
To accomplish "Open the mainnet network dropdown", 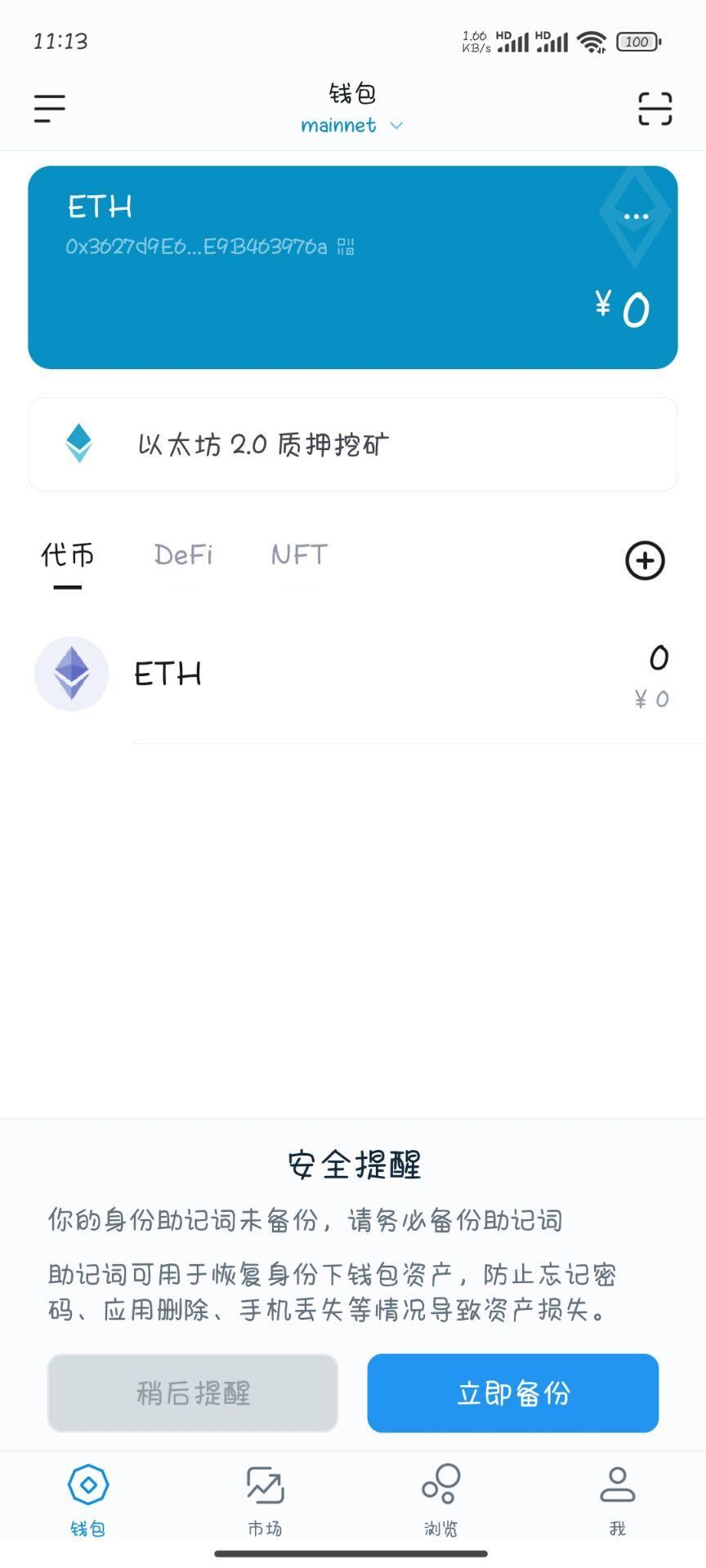I will pos(351,126).
